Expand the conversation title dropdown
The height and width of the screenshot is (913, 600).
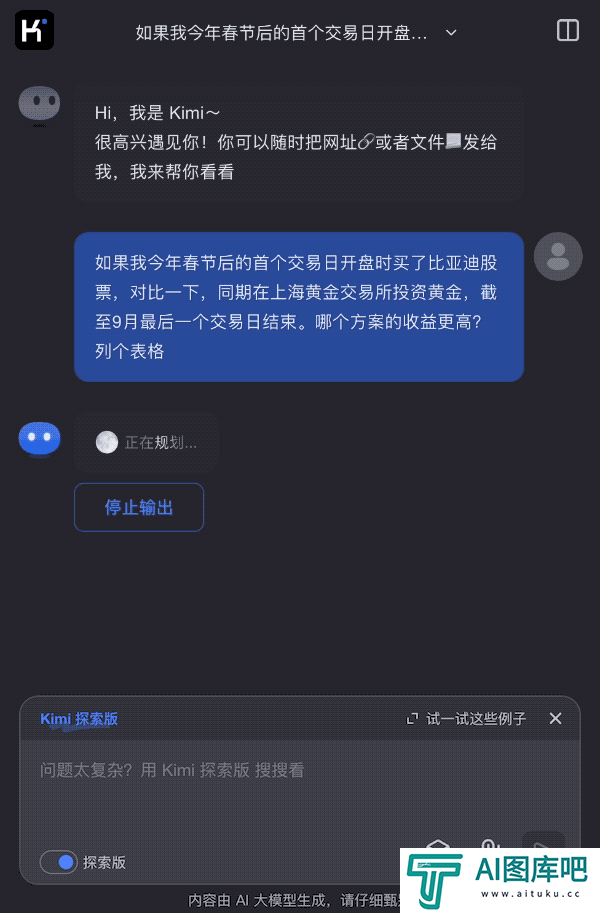450,32
